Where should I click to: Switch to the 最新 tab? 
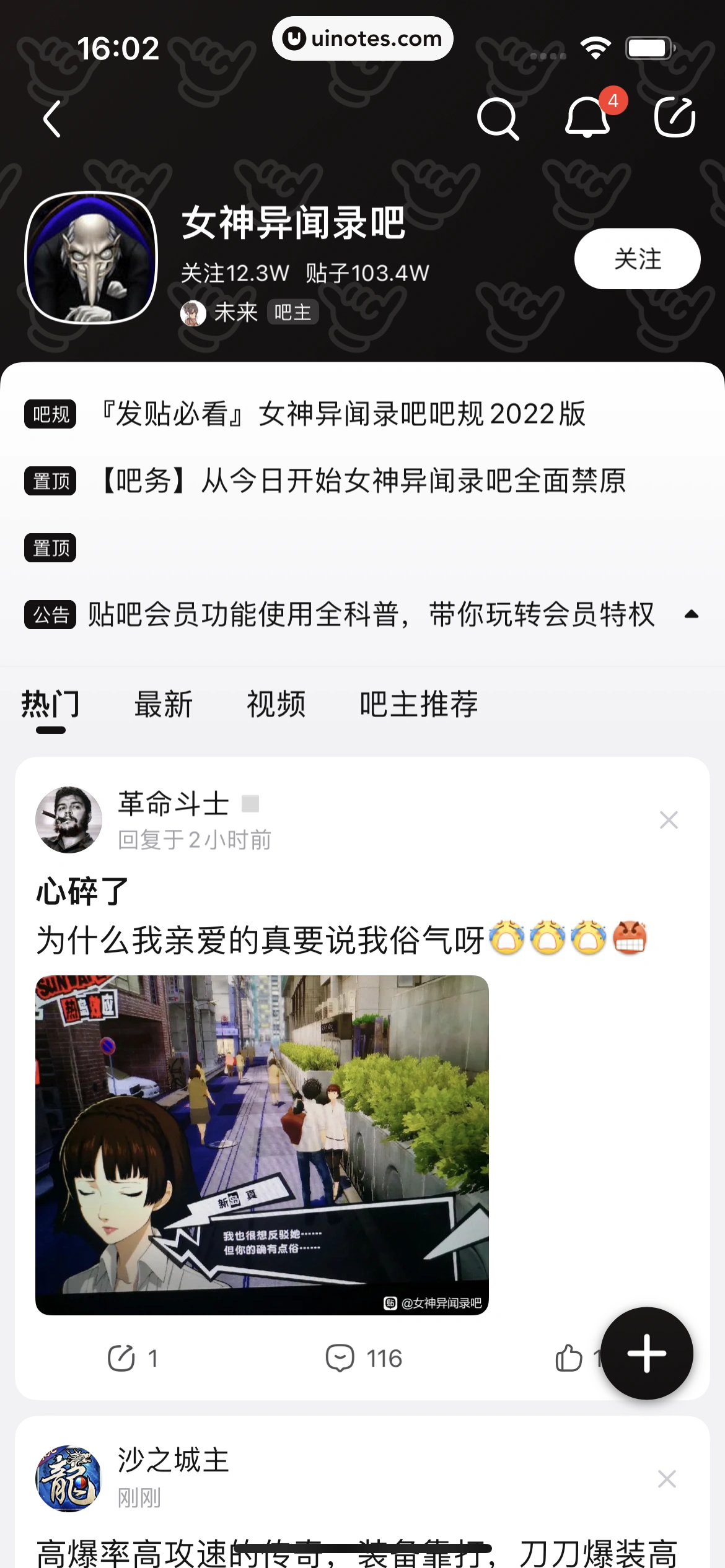coord(164,705)
